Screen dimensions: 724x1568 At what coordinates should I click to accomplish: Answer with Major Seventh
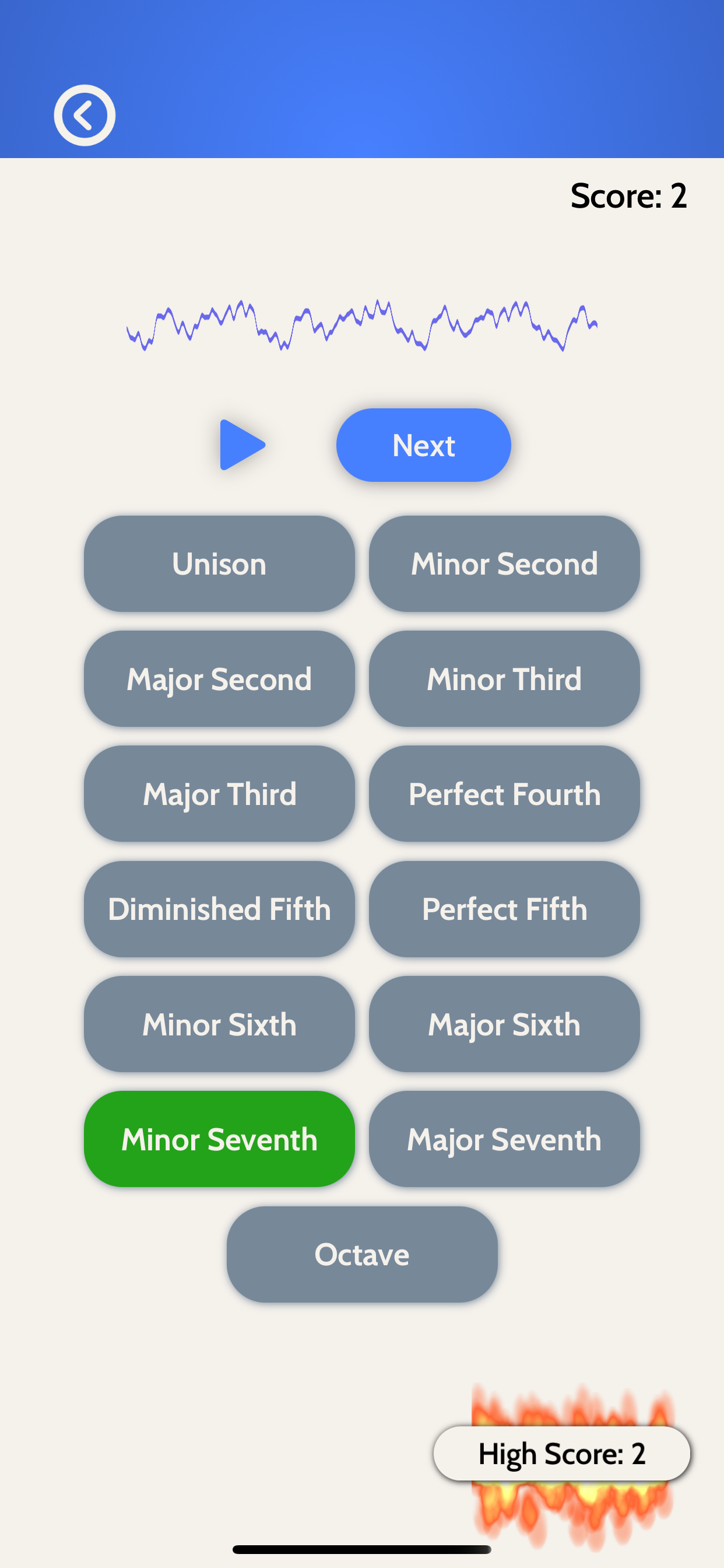(x=504, y=1139)
